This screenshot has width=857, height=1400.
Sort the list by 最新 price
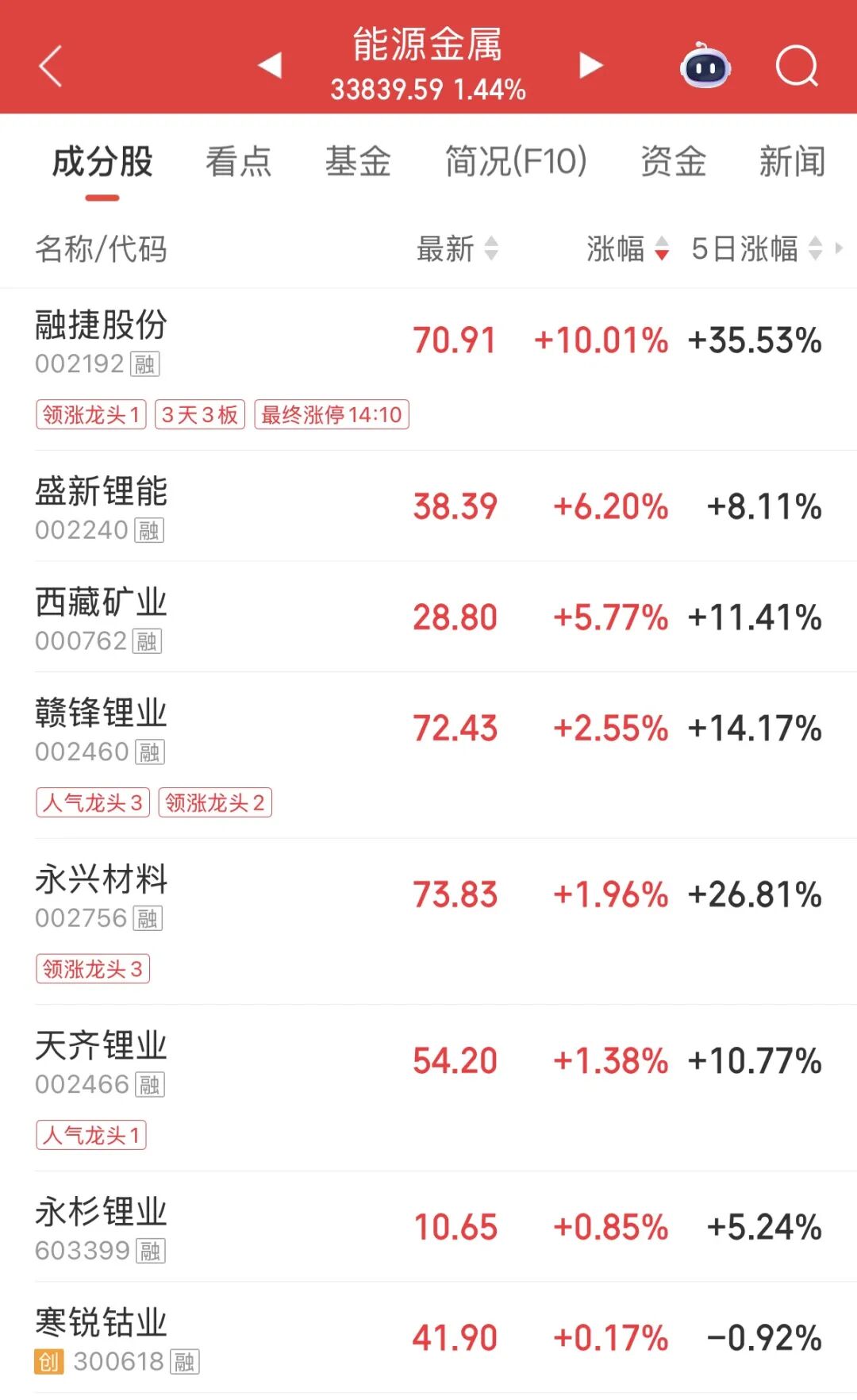(x=457, y=249)
